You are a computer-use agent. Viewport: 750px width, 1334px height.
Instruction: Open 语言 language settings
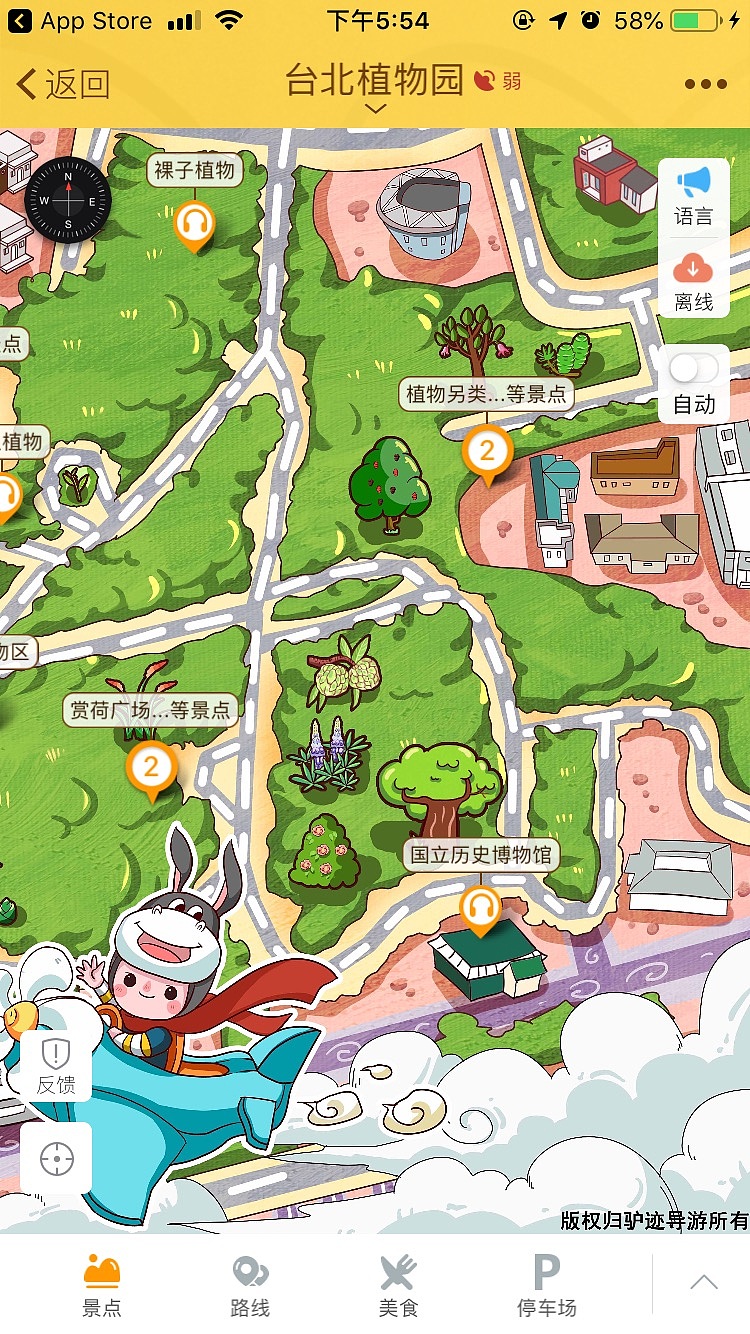click(x=693, y=196)
